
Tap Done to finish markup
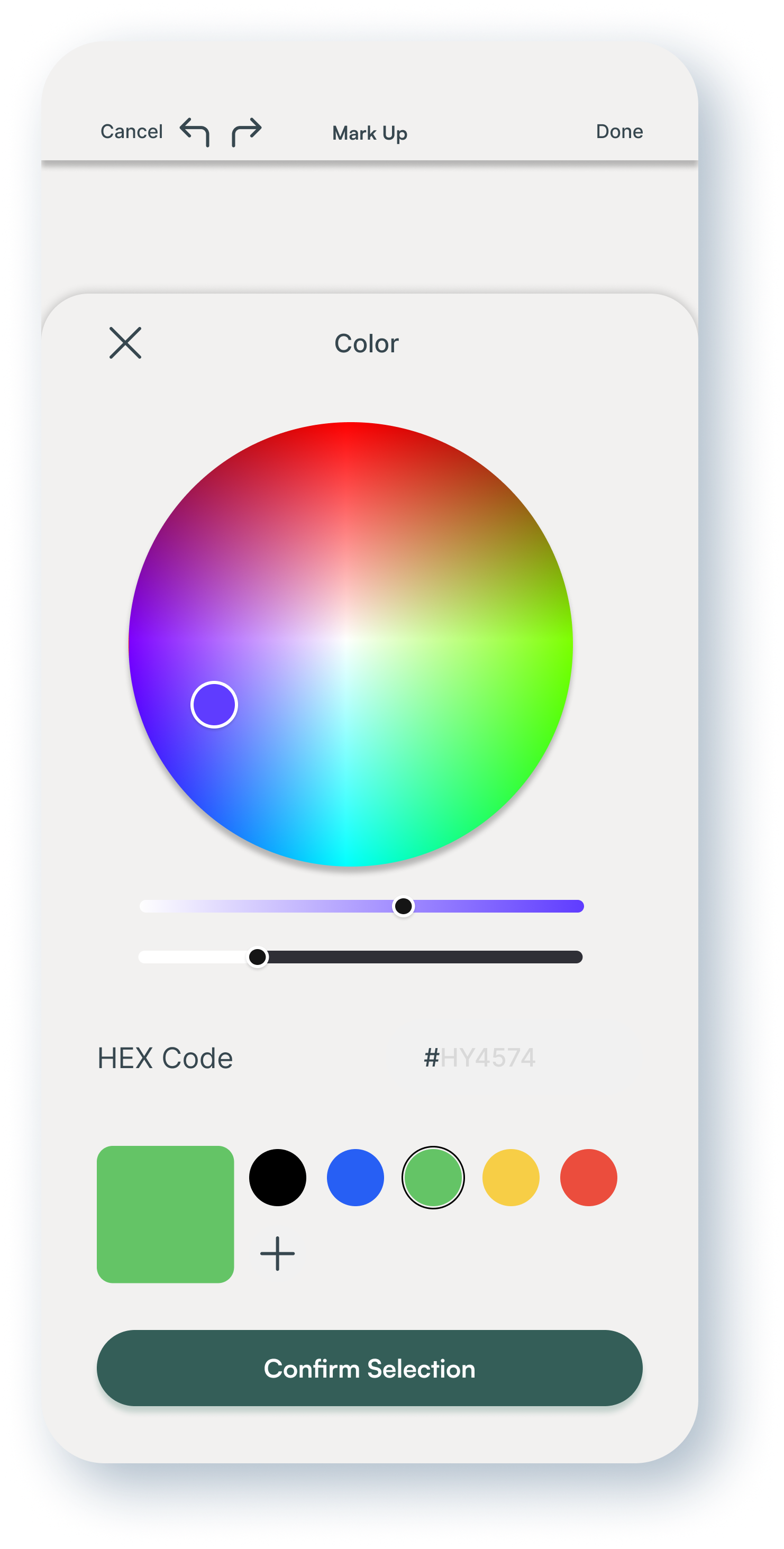(618, 132)
